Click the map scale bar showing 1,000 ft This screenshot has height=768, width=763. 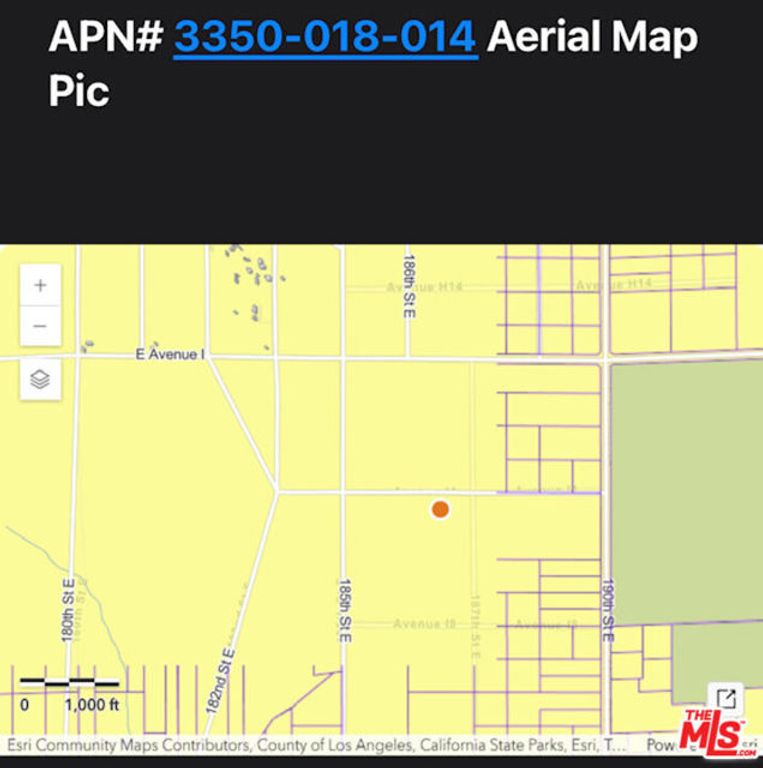(x=70, y=690)
